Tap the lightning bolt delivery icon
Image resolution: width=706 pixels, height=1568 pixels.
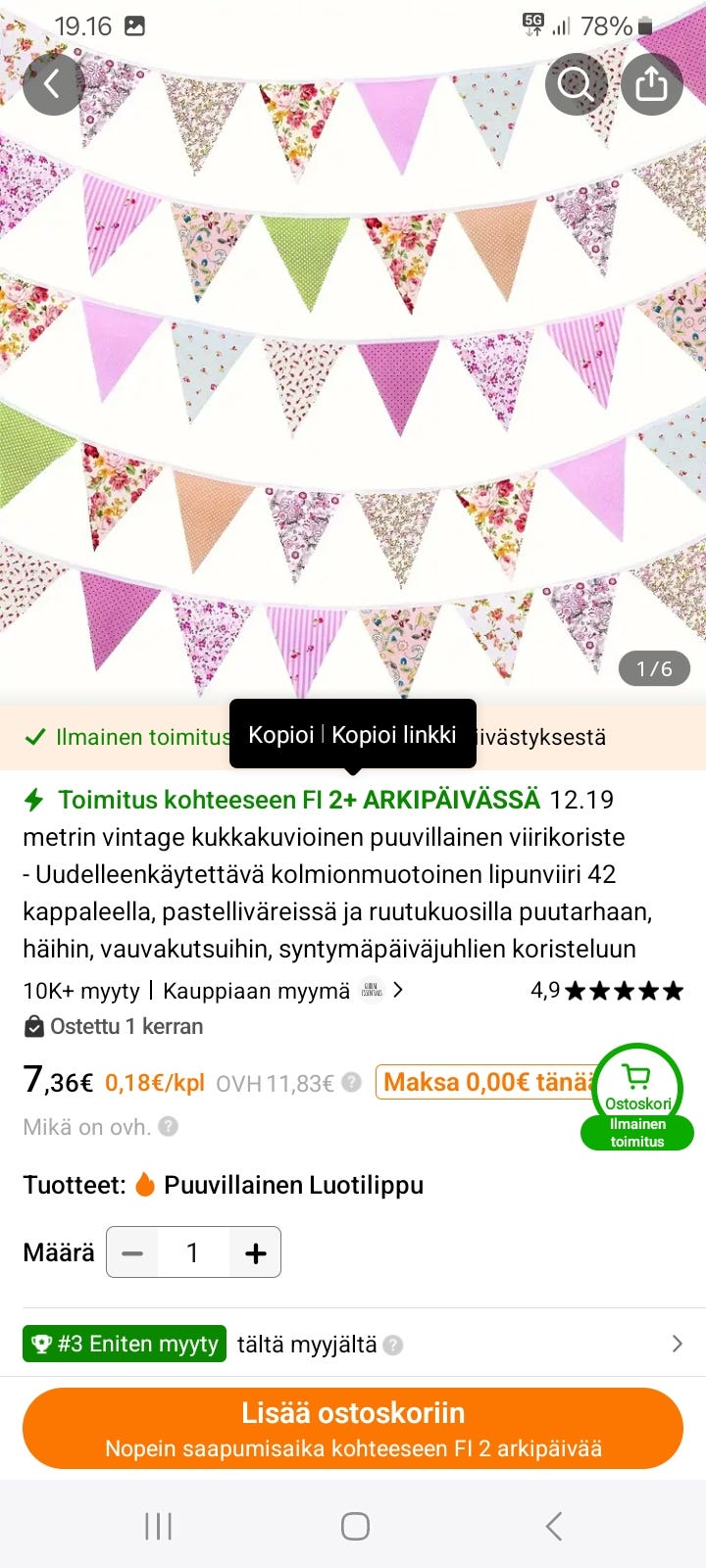click(32, 799)
